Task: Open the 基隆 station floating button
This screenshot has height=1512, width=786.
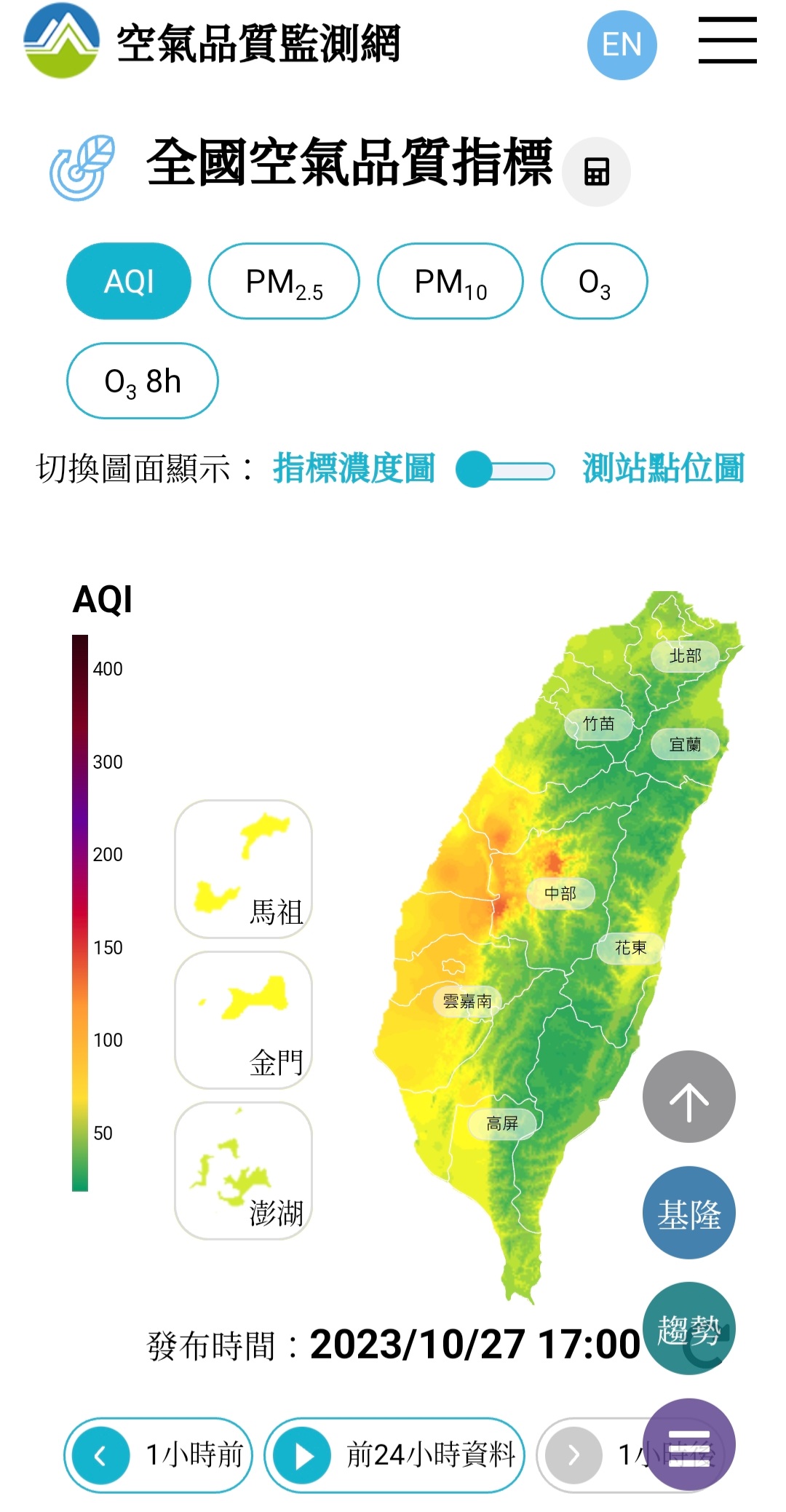Action: click(x=688, y=1213)
